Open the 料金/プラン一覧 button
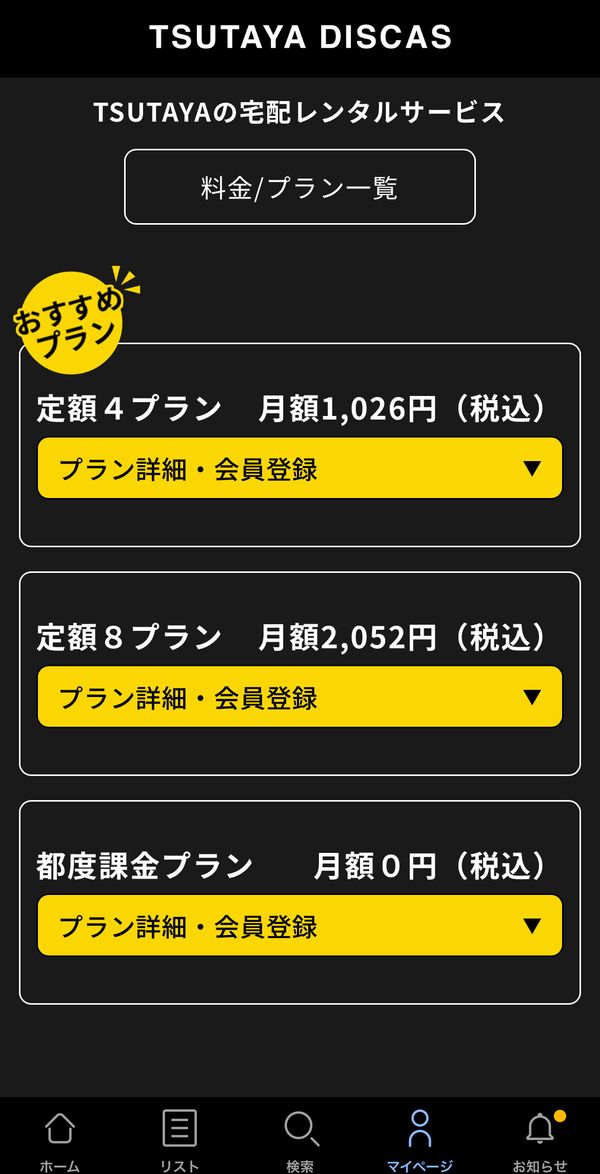The height and width of the screenshot is (1174, 600). coord(300,187)
